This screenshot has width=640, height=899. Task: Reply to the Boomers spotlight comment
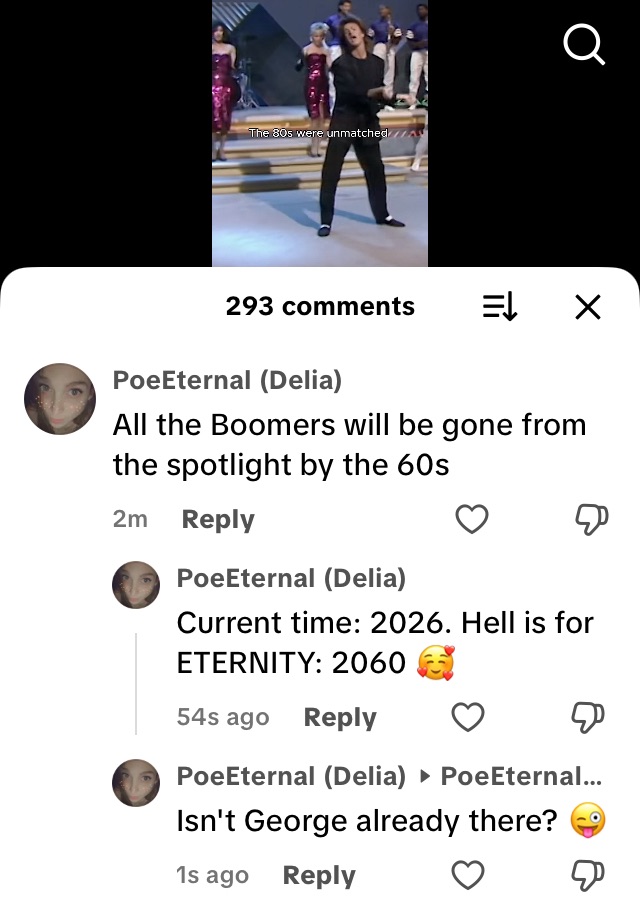click(x=218, y=520)
